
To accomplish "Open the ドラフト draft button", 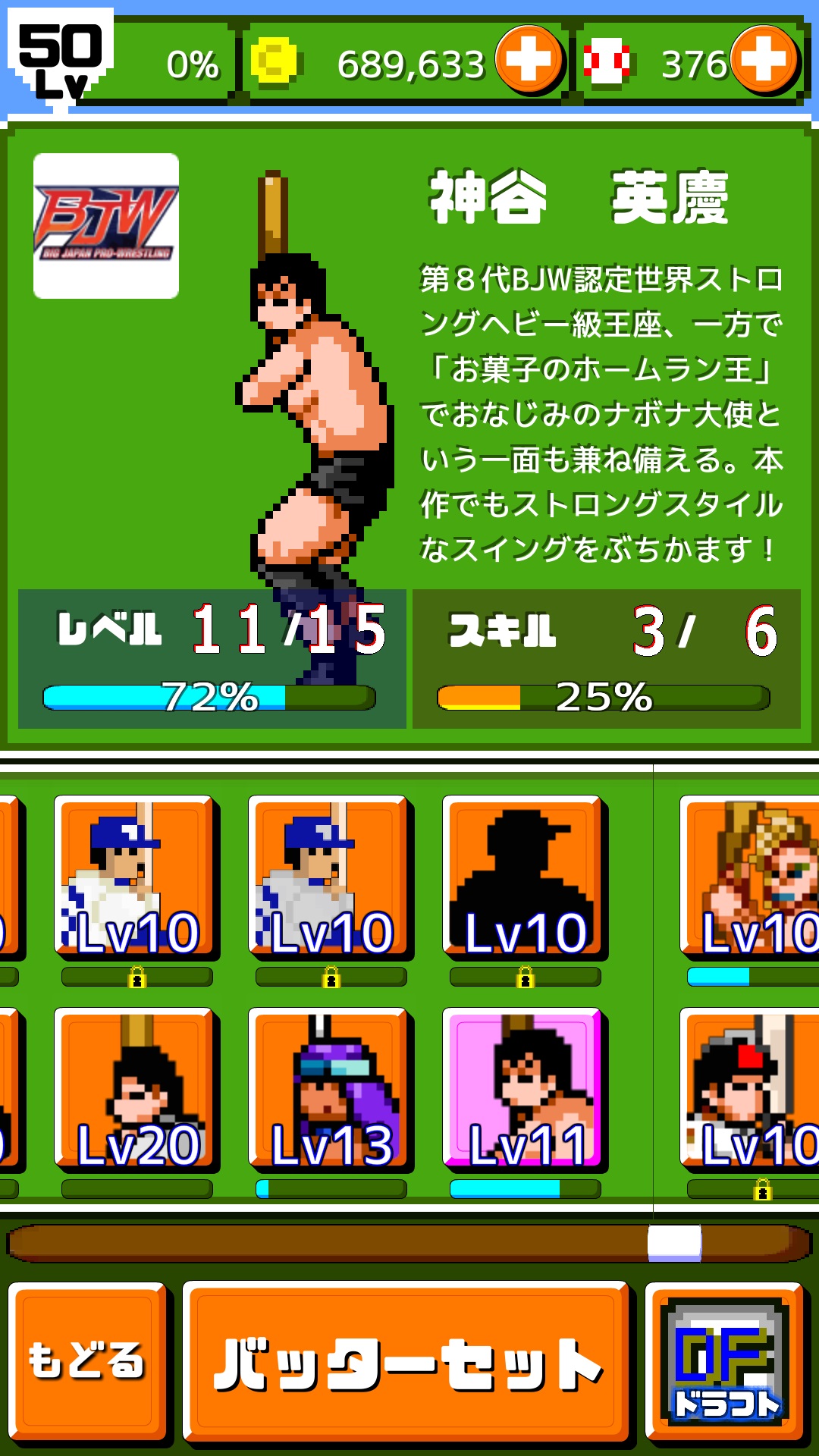I will tap(726, 1360).
